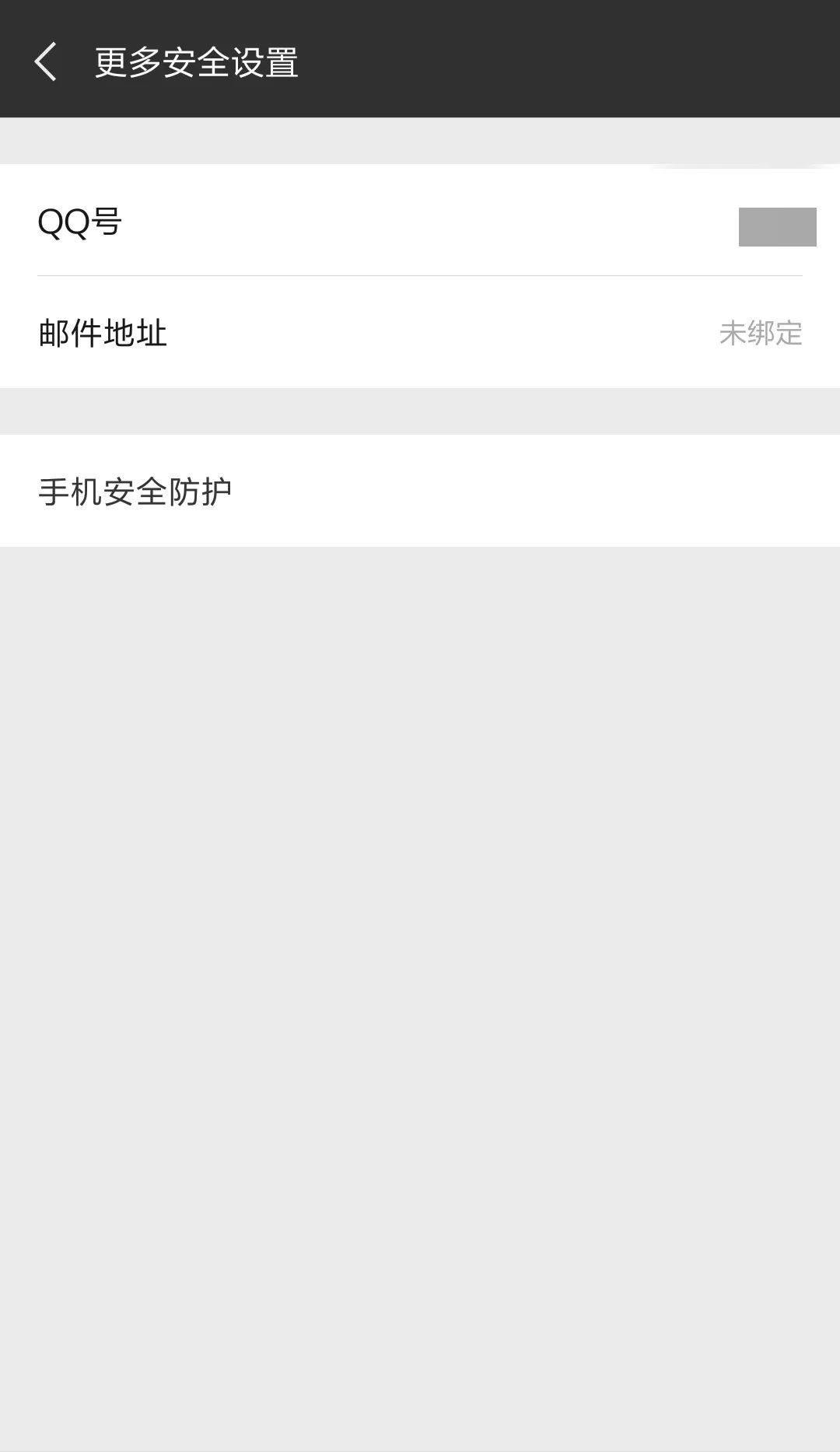Go back from 更多安全设置
The height and width of the screenshot is (1452, 840).
tap(45, 61)
